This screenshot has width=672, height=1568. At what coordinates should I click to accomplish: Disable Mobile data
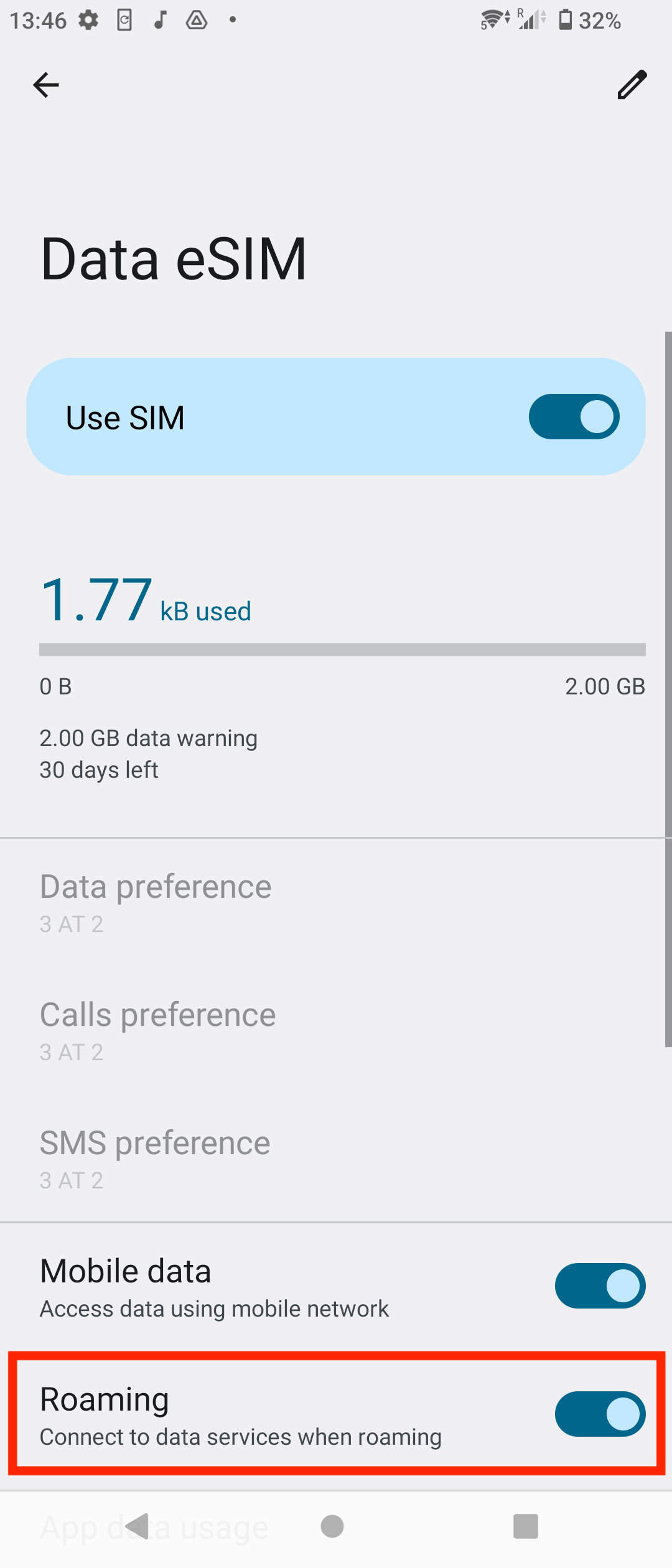click(600, 1286)
